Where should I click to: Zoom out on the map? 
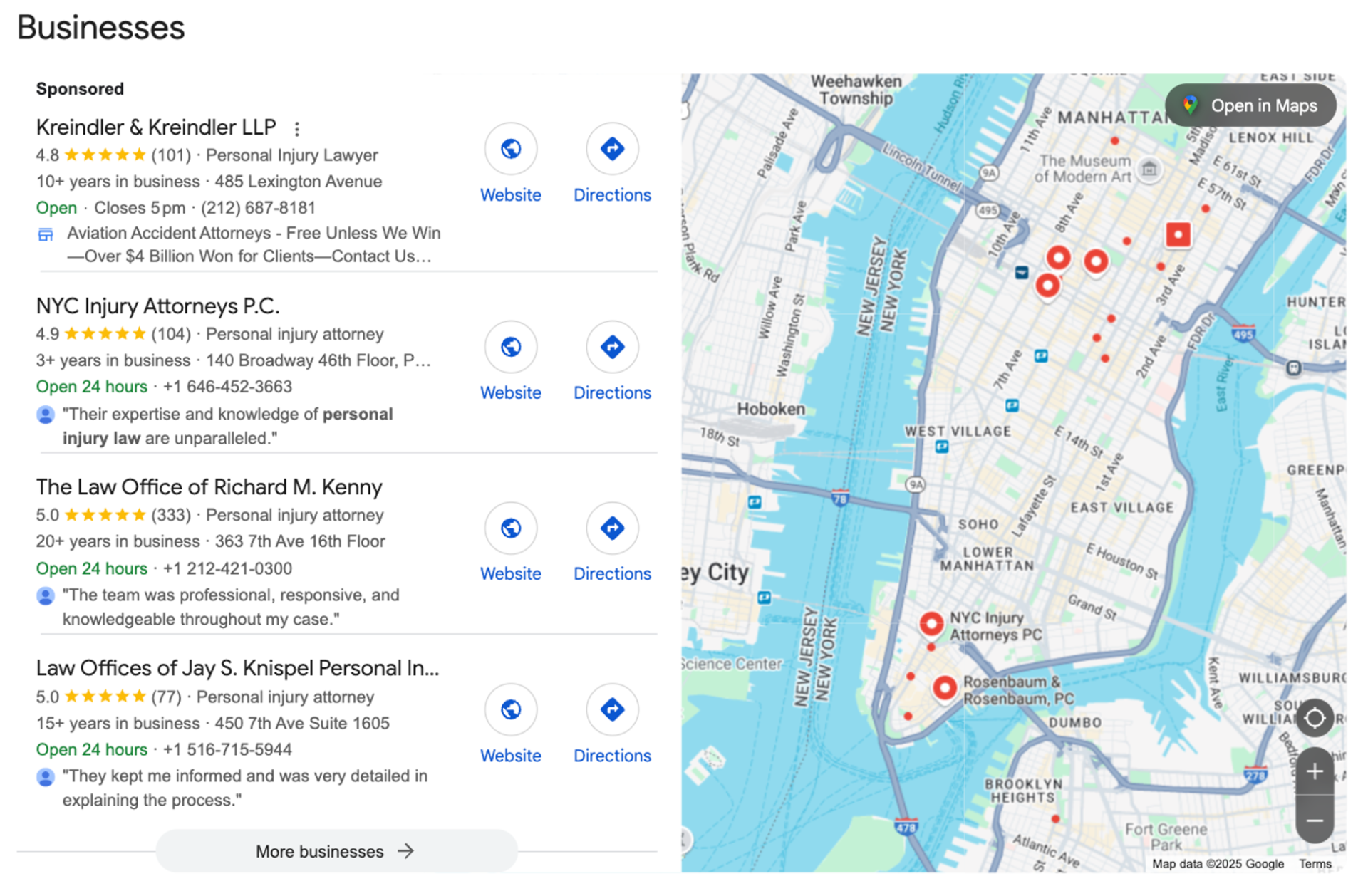coord(1315,821)
